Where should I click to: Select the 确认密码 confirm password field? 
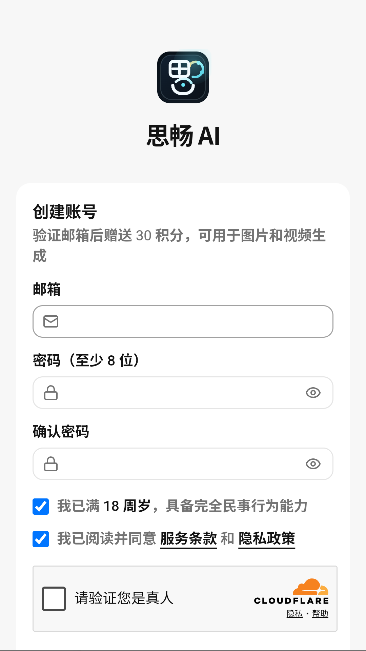(183, 464)
